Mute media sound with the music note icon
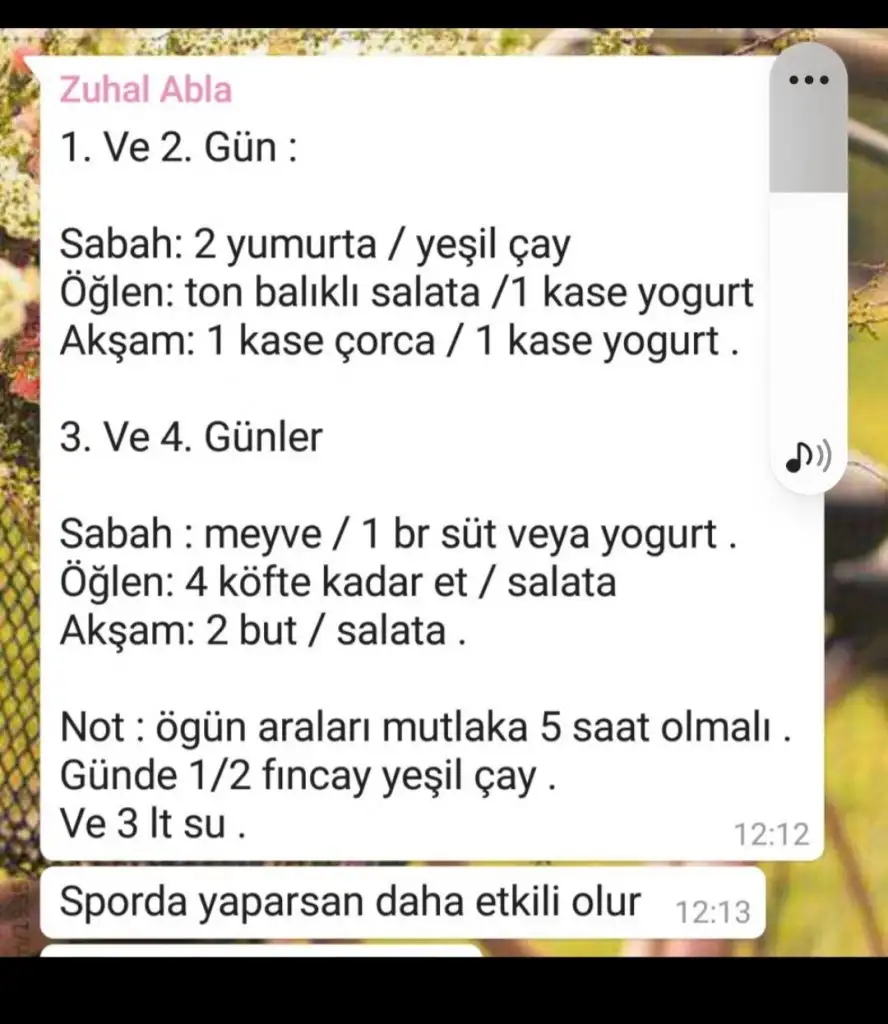The height and width of the screenshot is (1024, 888). click(x=807, y=457)
